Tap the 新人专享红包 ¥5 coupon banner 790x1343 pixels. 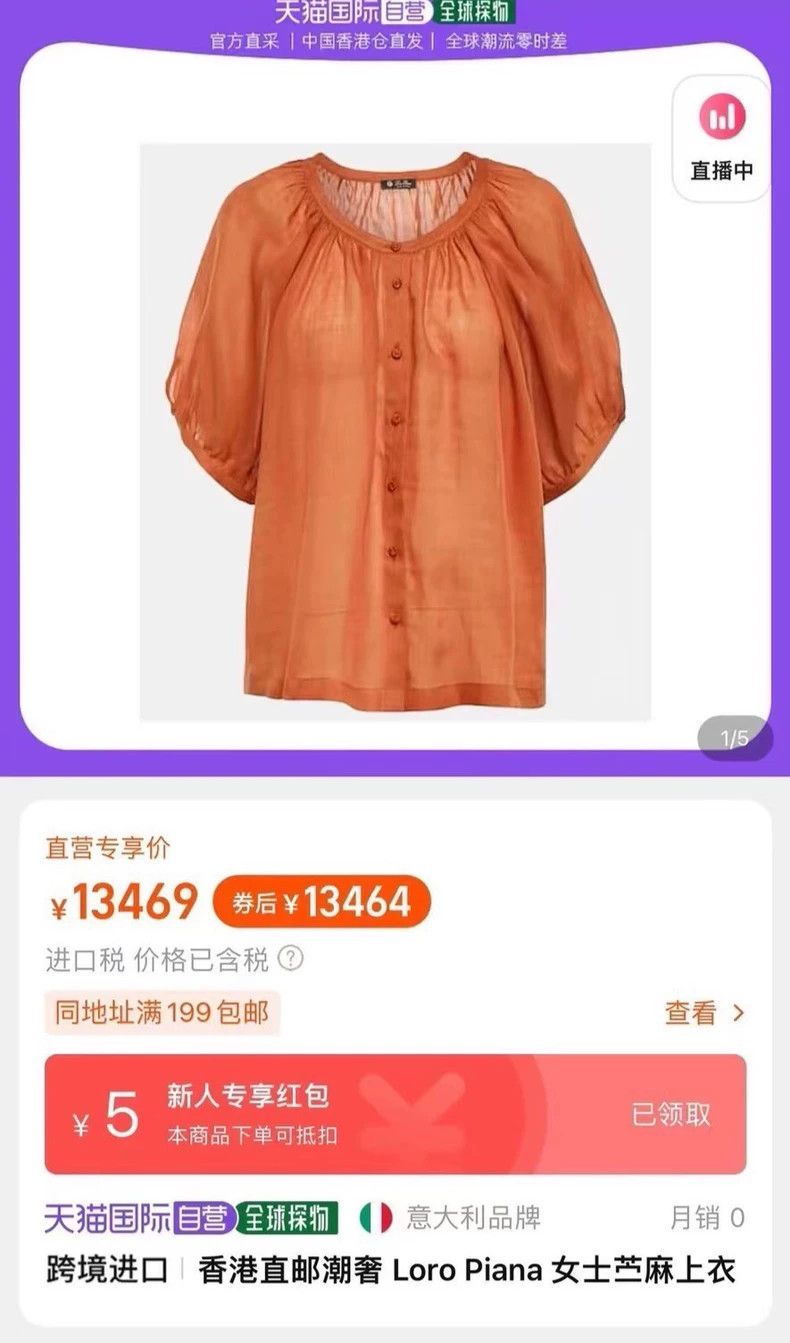tap(395, 1114)
